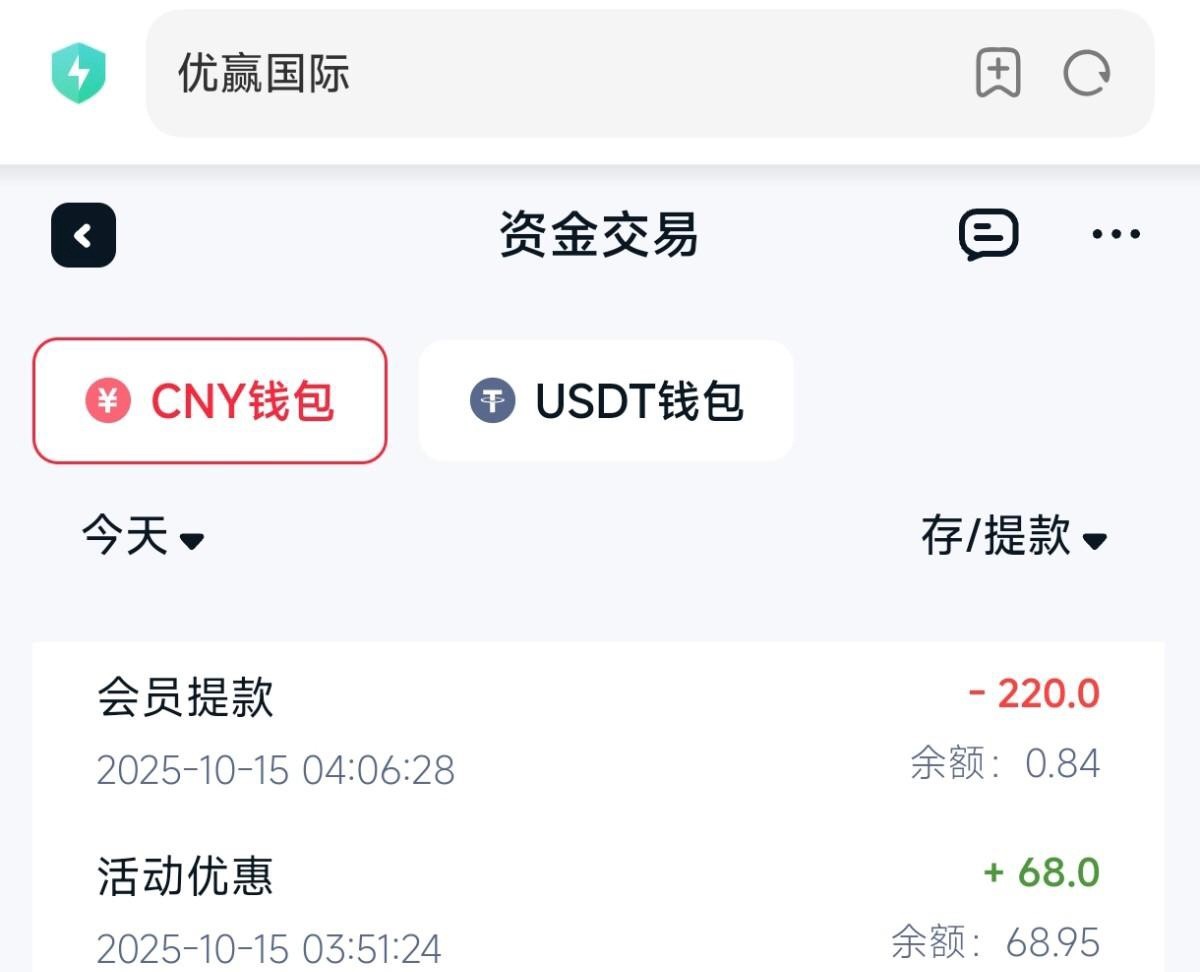This screenshot has height=972, width=1200.
Task: Select the CNY钱包 tab
Action: point(210,401)
